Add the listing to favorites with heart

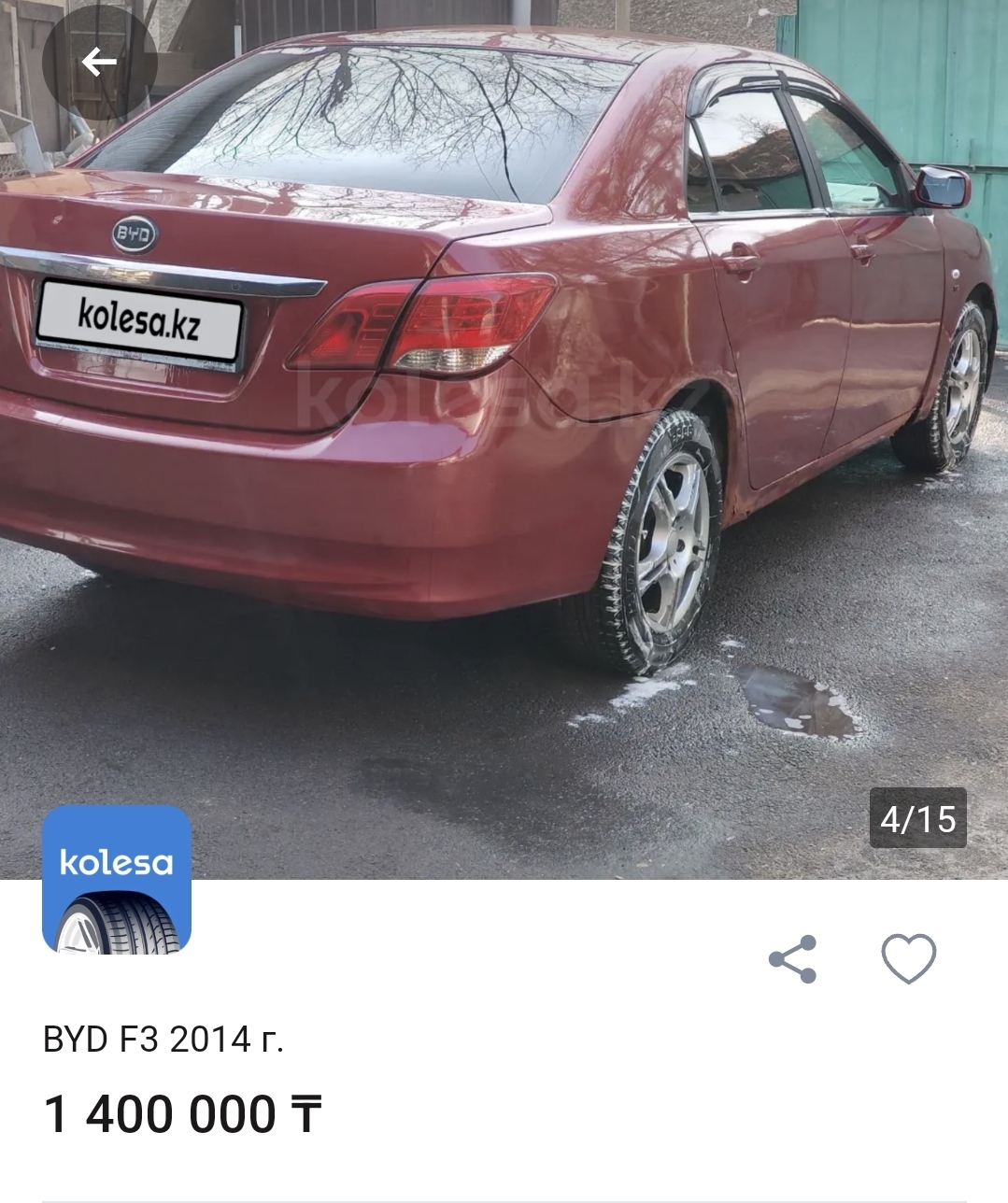click(x=908, y=959)
